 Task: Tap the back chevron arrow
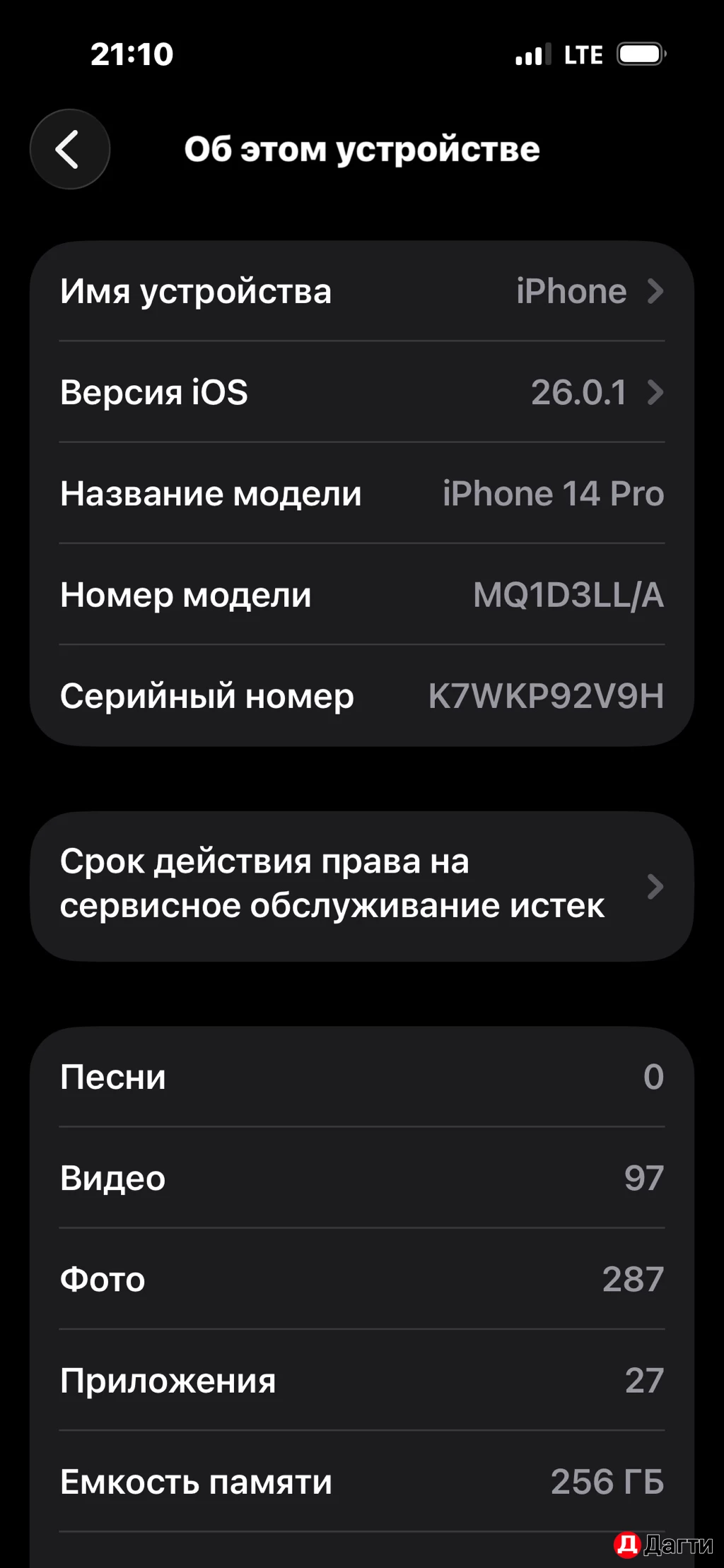(69, 150)
